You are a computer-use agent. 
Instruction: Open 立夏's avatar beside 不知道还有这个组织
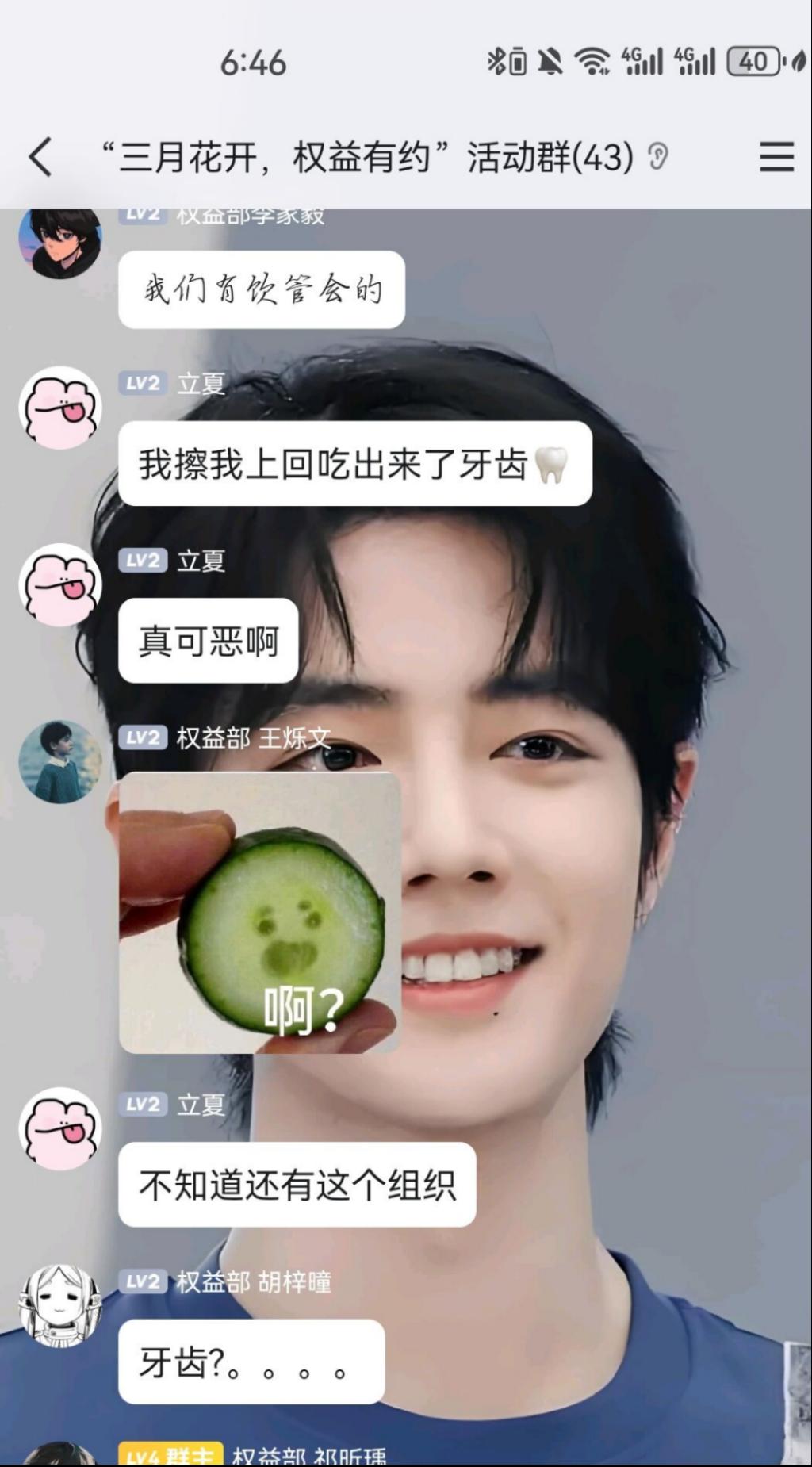(60, 1128)
